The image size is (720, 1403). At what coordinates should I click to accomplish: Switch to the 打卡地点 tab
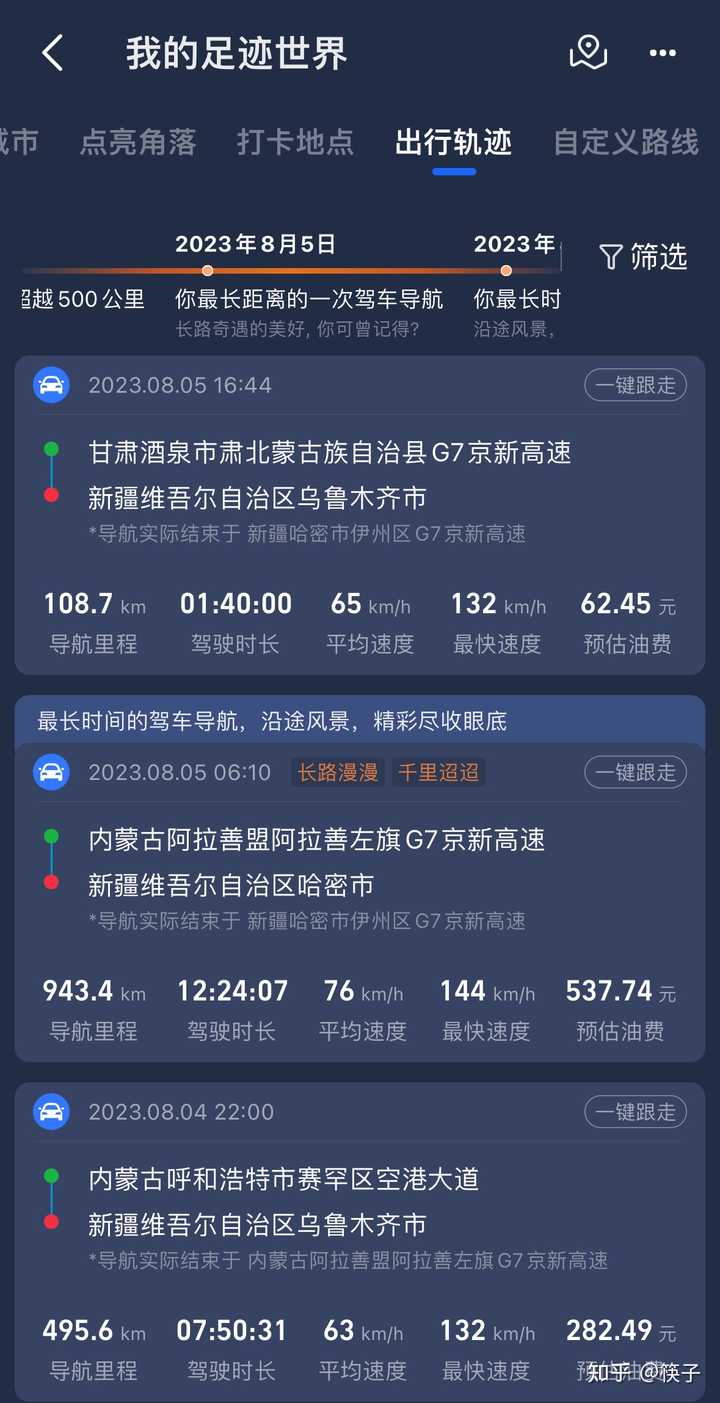295,143
